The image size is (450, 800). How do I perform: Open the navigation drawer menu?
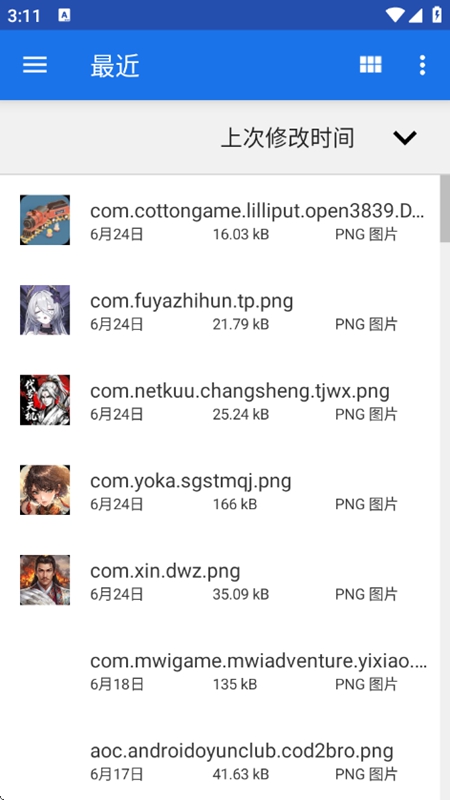pyautogui.click(x=35, y=65)
